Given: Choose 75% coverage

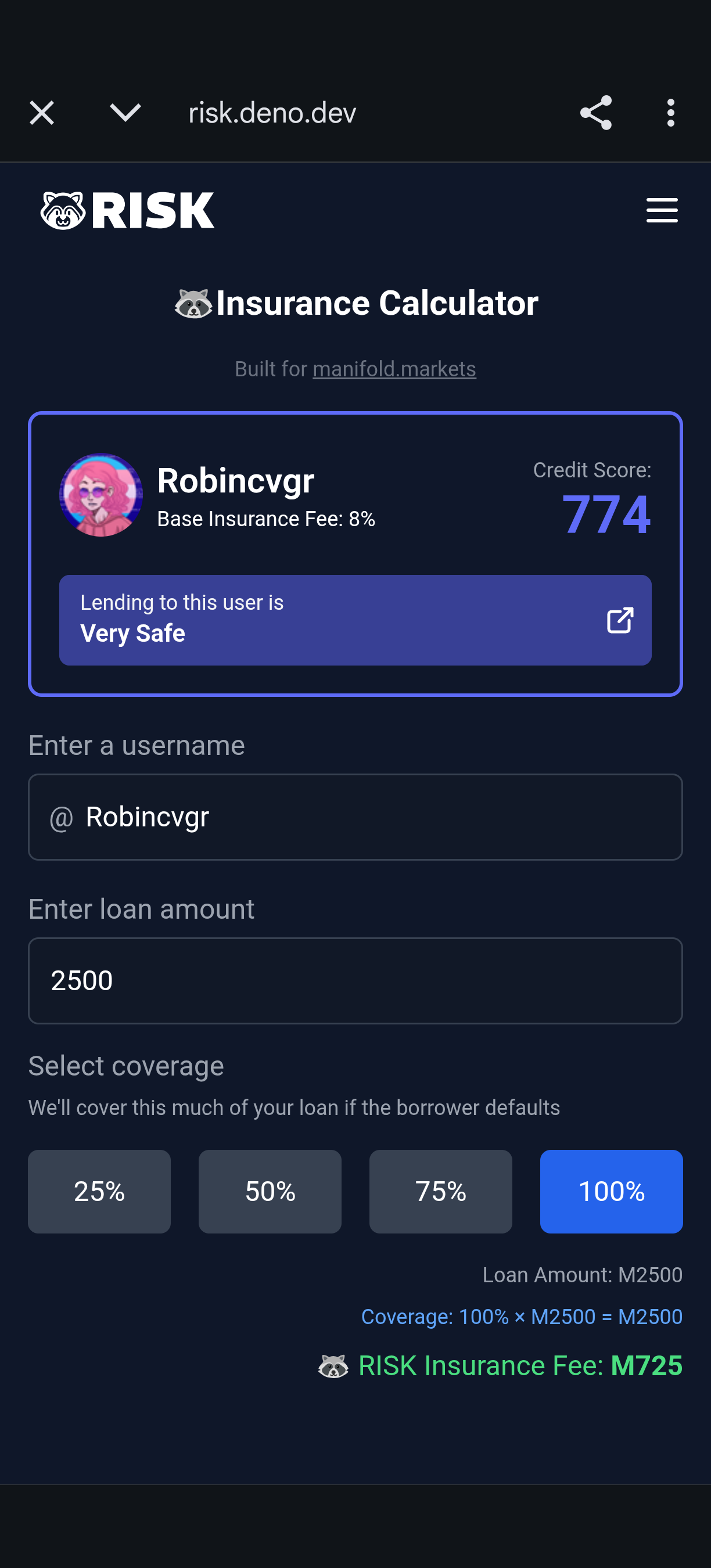Looking at the screenshot, I should click(x=440, y=1191).
